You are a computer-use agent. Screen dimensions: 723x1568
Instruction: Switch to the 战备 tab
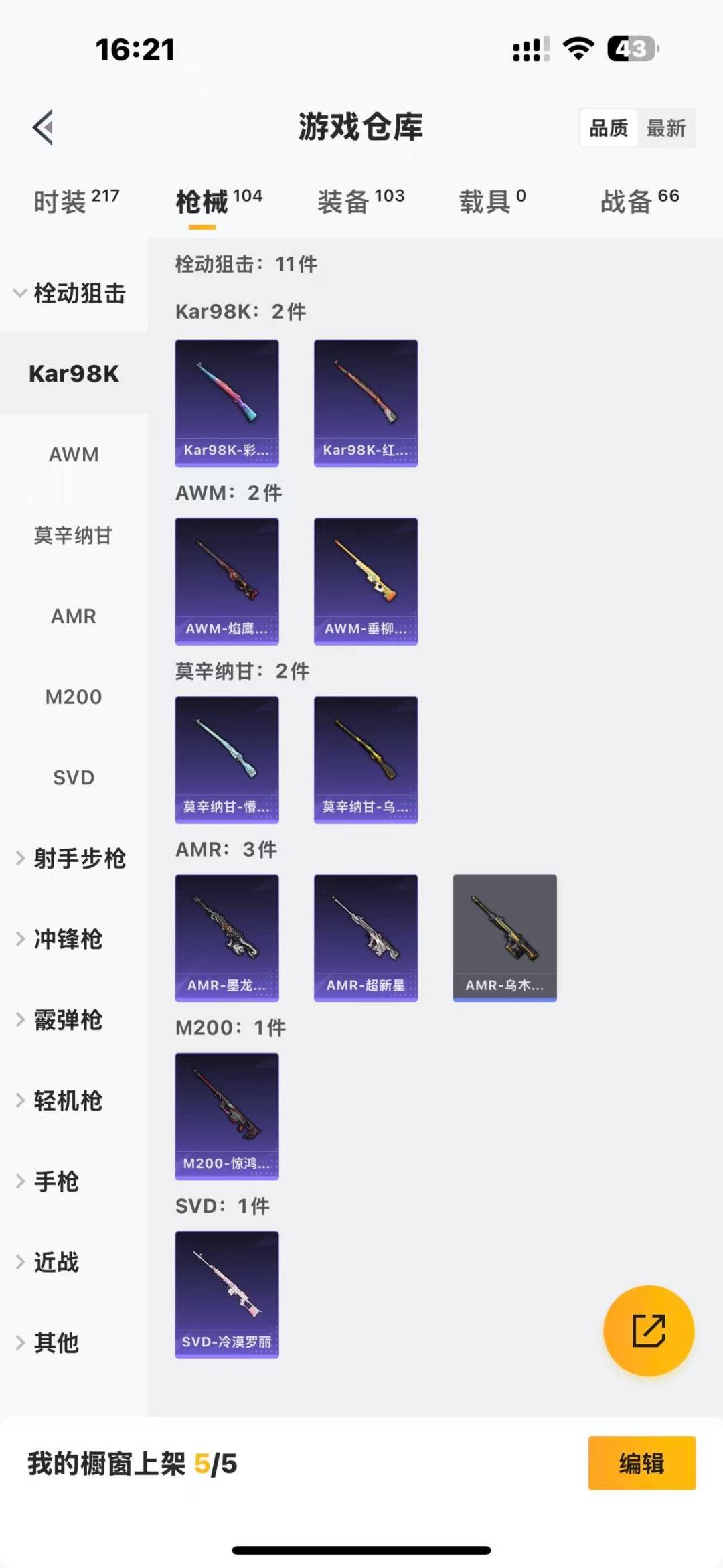(x=639, y=201)
